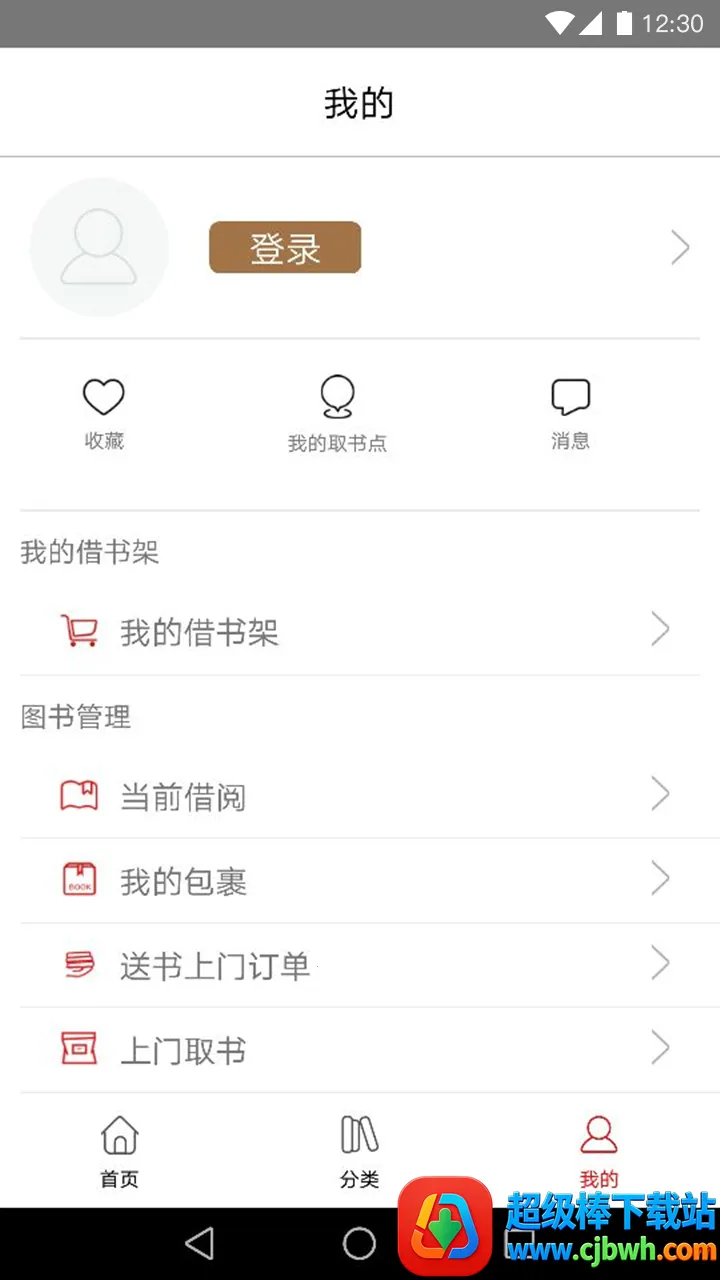
Task: Go back with the system back button
Action: 200,1243
